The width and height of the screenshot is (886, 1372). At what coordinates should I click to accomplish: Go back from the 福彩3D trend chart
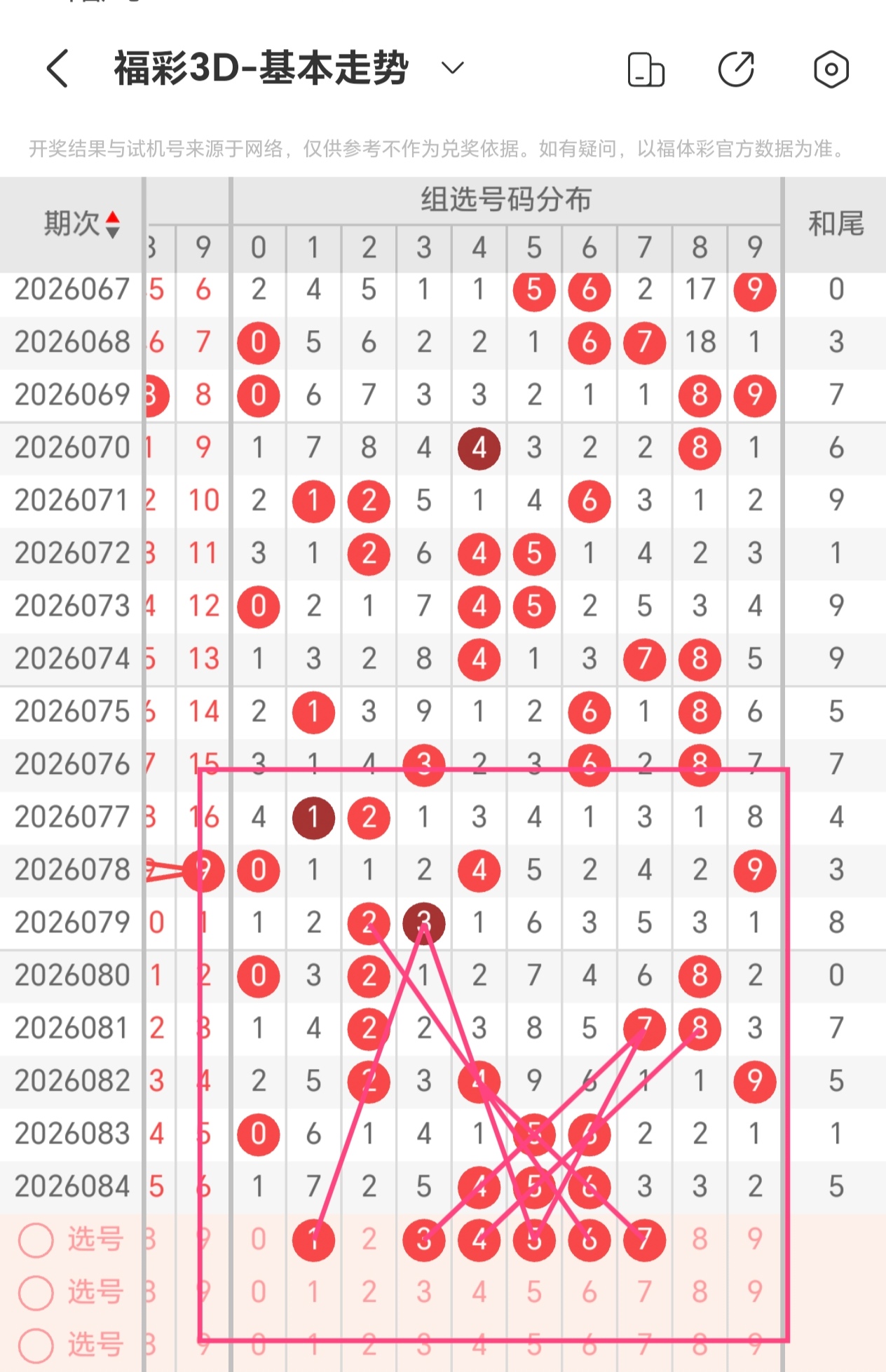[x=57, y=69]
